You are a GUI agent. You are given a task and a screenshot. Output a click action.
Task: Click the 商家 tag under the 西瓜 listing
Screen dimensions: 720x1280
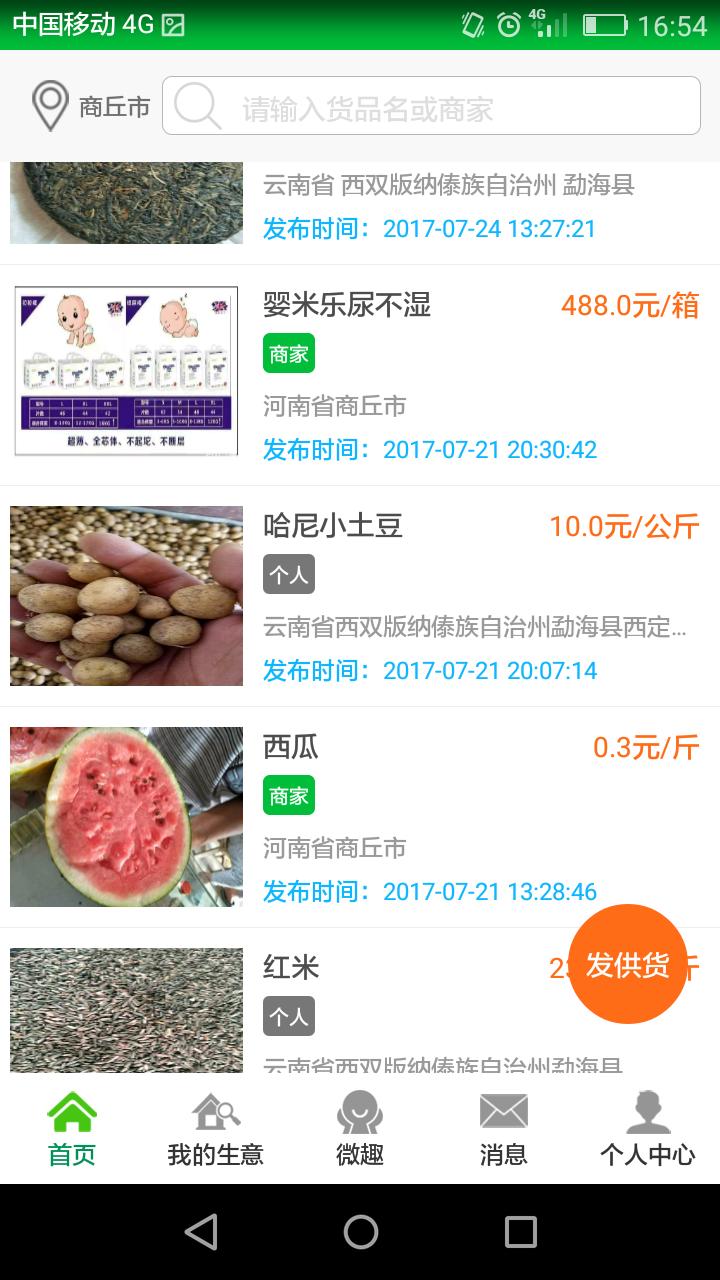[288, 795]
